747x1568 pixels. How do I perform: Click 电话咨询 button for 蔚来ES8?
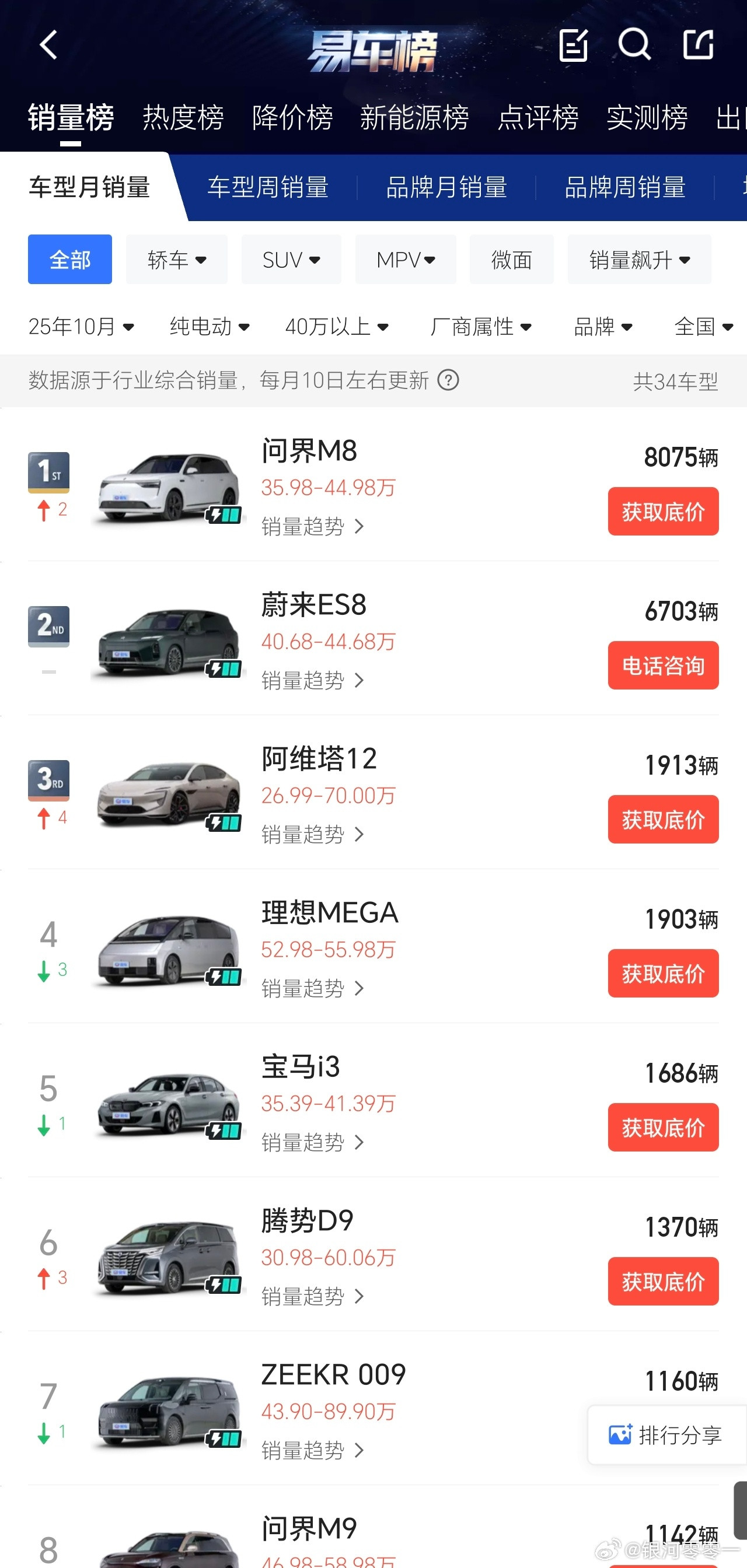click(662, 666)
